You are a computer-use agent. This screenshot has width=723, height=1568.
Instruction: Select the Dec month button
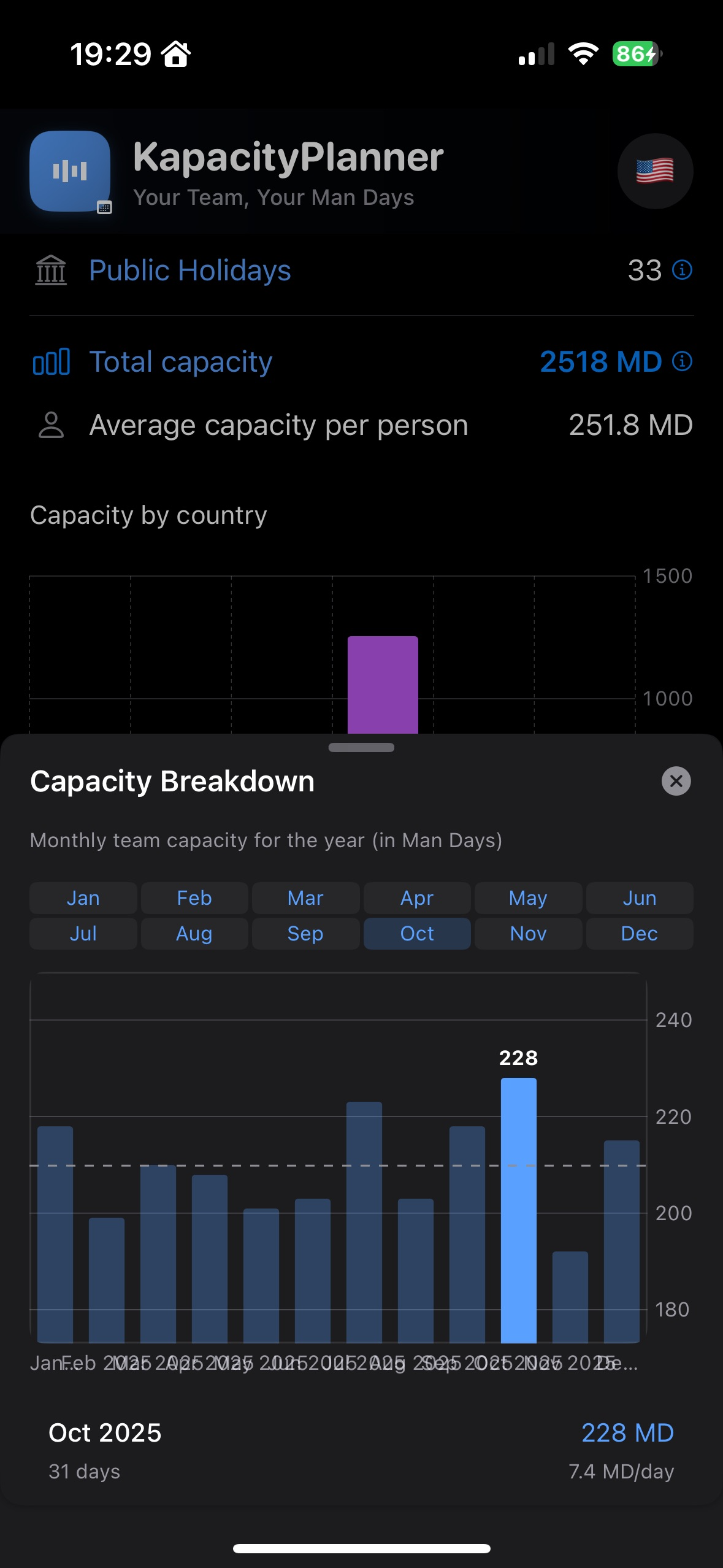tap(640, 933)
